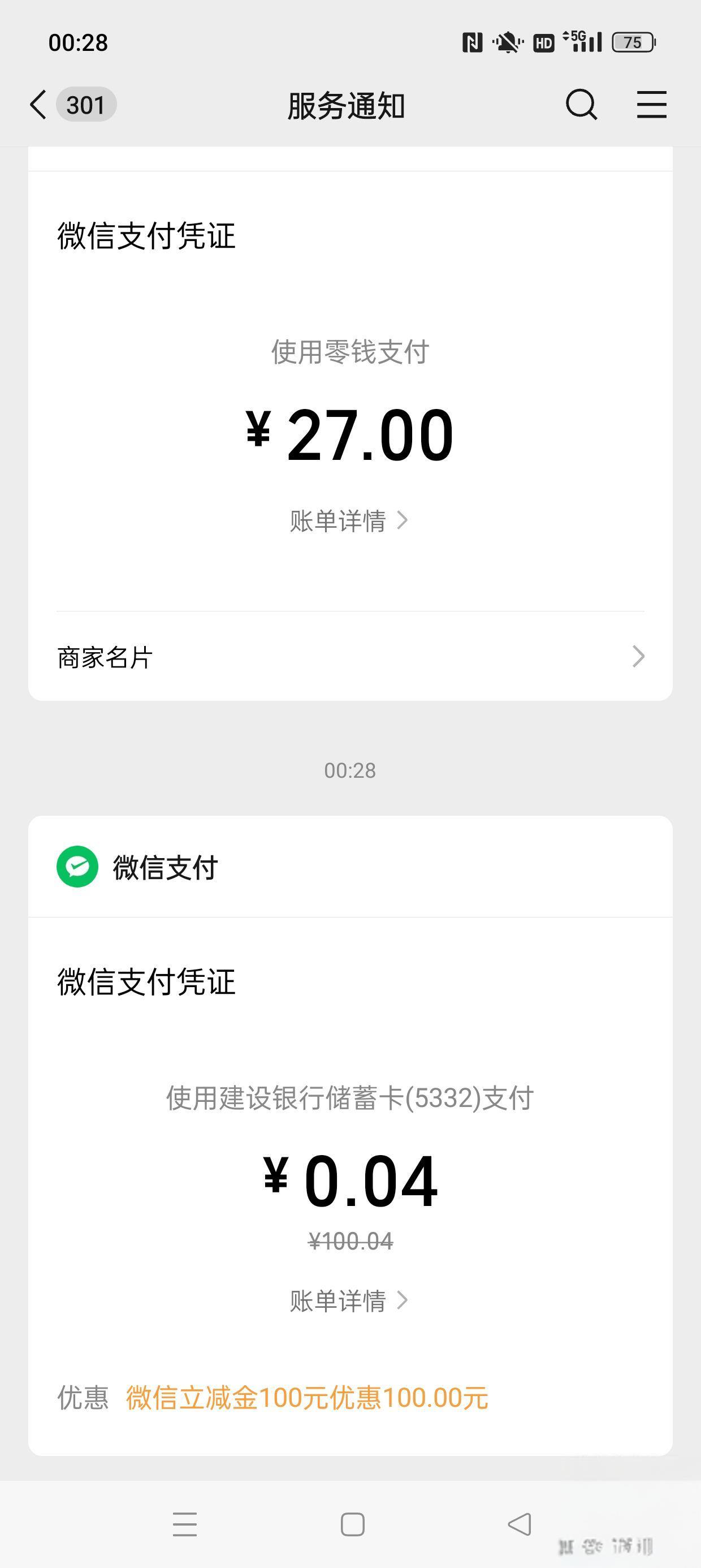Open the 商家名片 row

pyautogui.click(x=350, y=657)
